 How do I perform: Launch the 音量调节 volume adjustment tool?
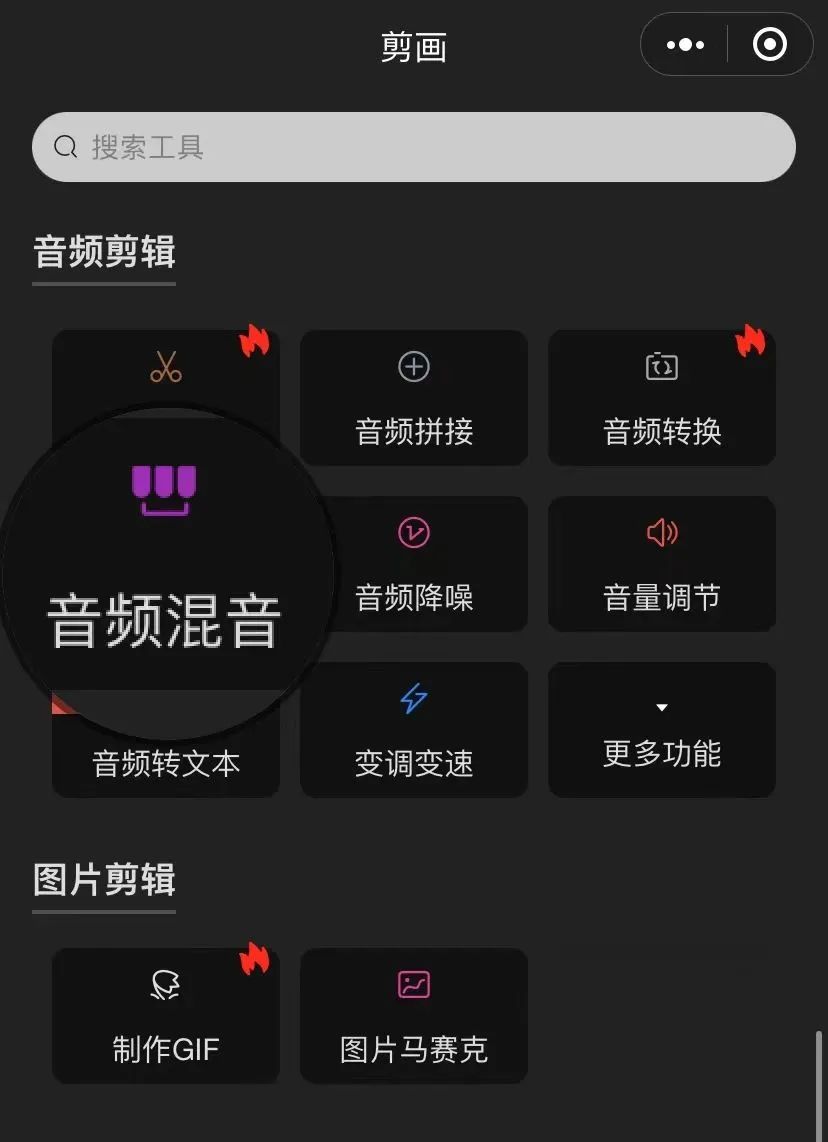(x=661, y=563)
